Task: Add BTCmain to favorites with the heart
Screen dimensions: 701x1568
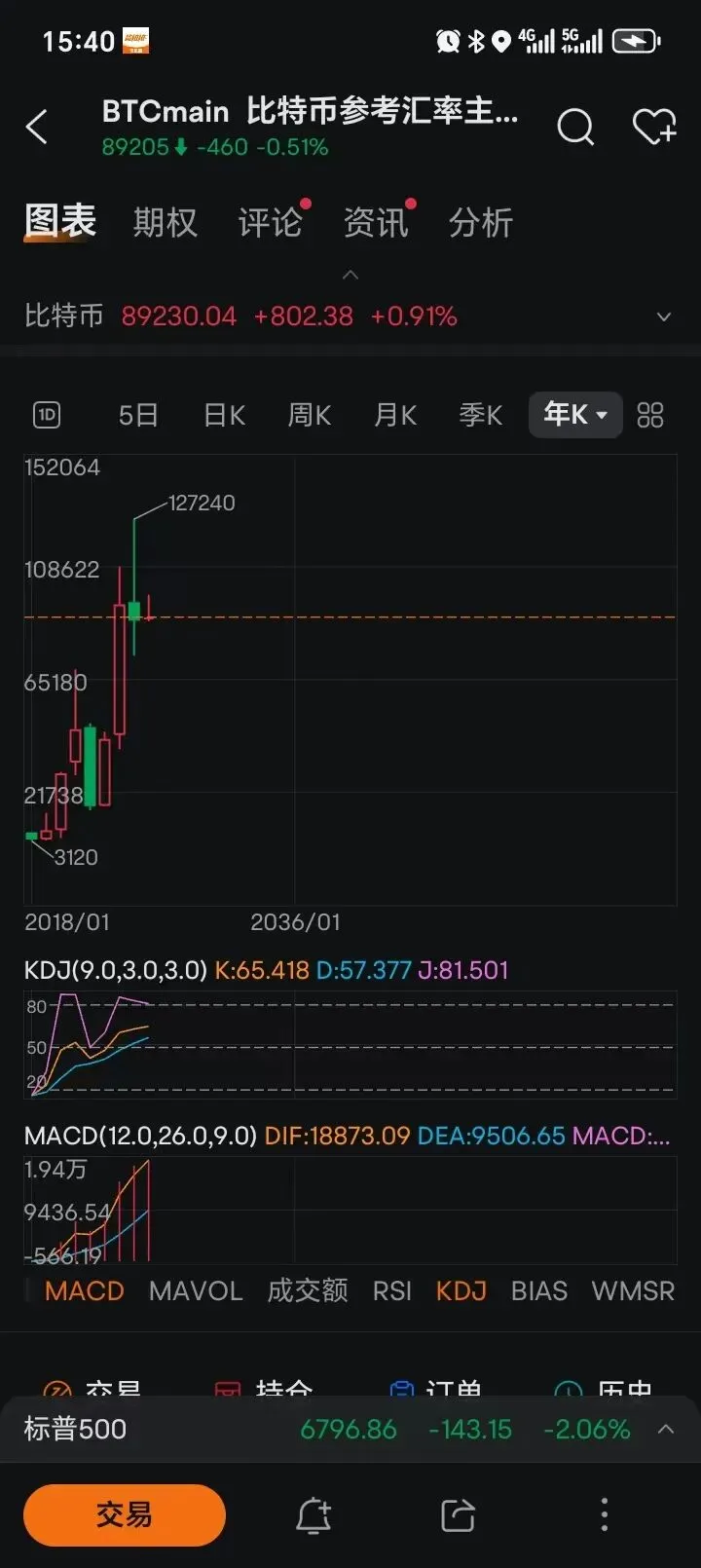Action: click(x=653, y=128)
